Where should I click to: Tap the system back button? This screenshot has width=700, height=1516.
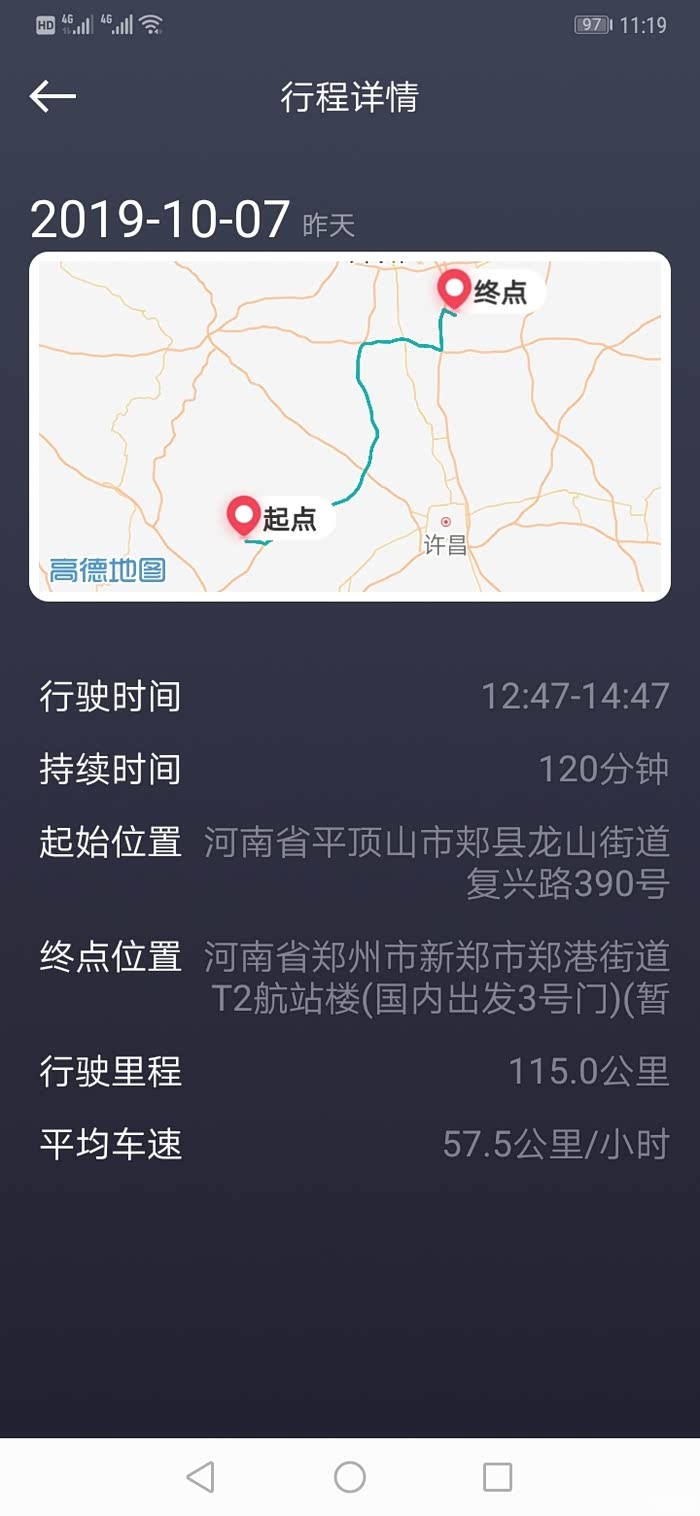[201, 1476]
